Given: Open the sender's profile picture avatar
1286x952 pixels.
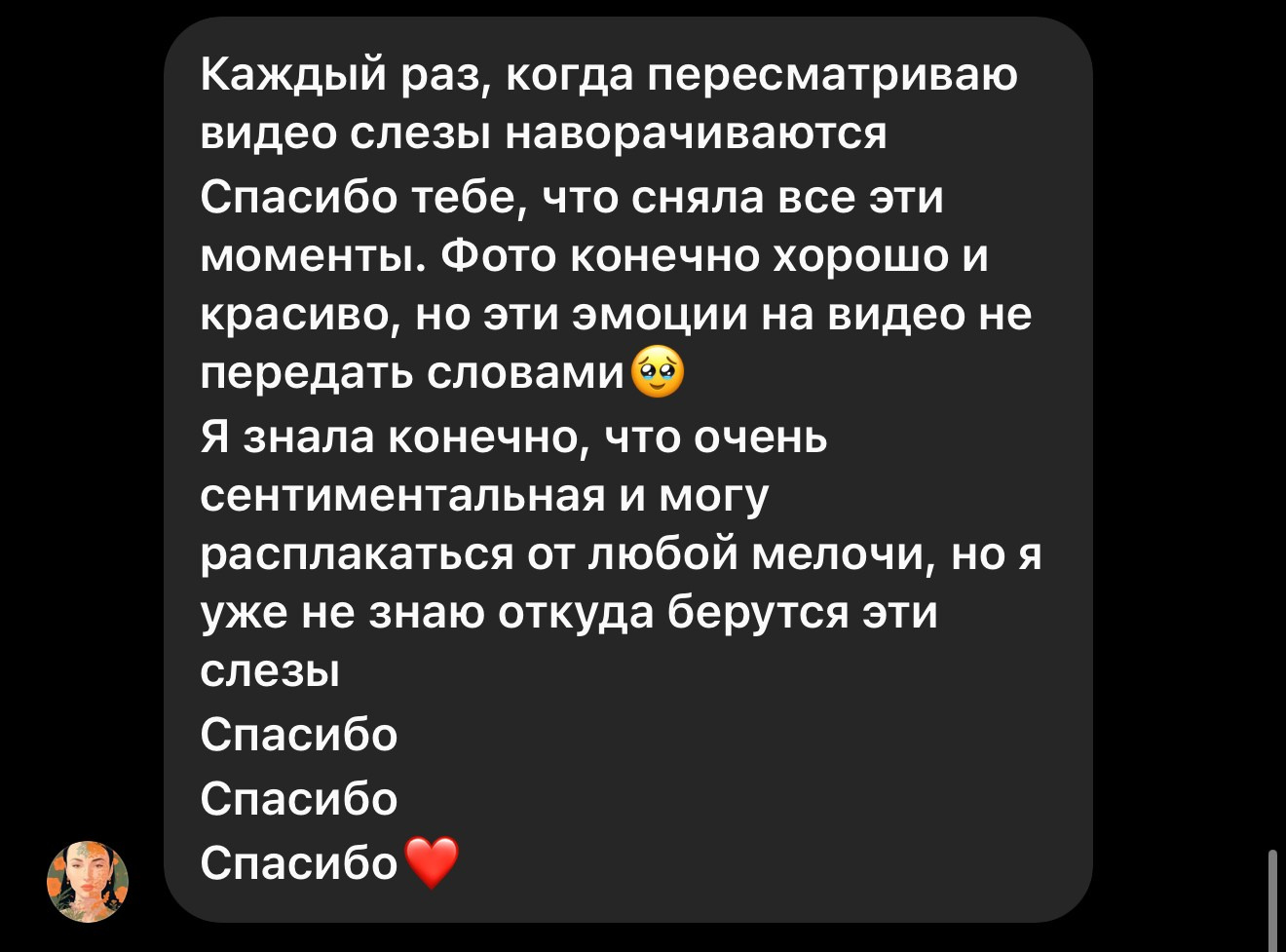Looking at the screenshot, I should tap(88, 881).
